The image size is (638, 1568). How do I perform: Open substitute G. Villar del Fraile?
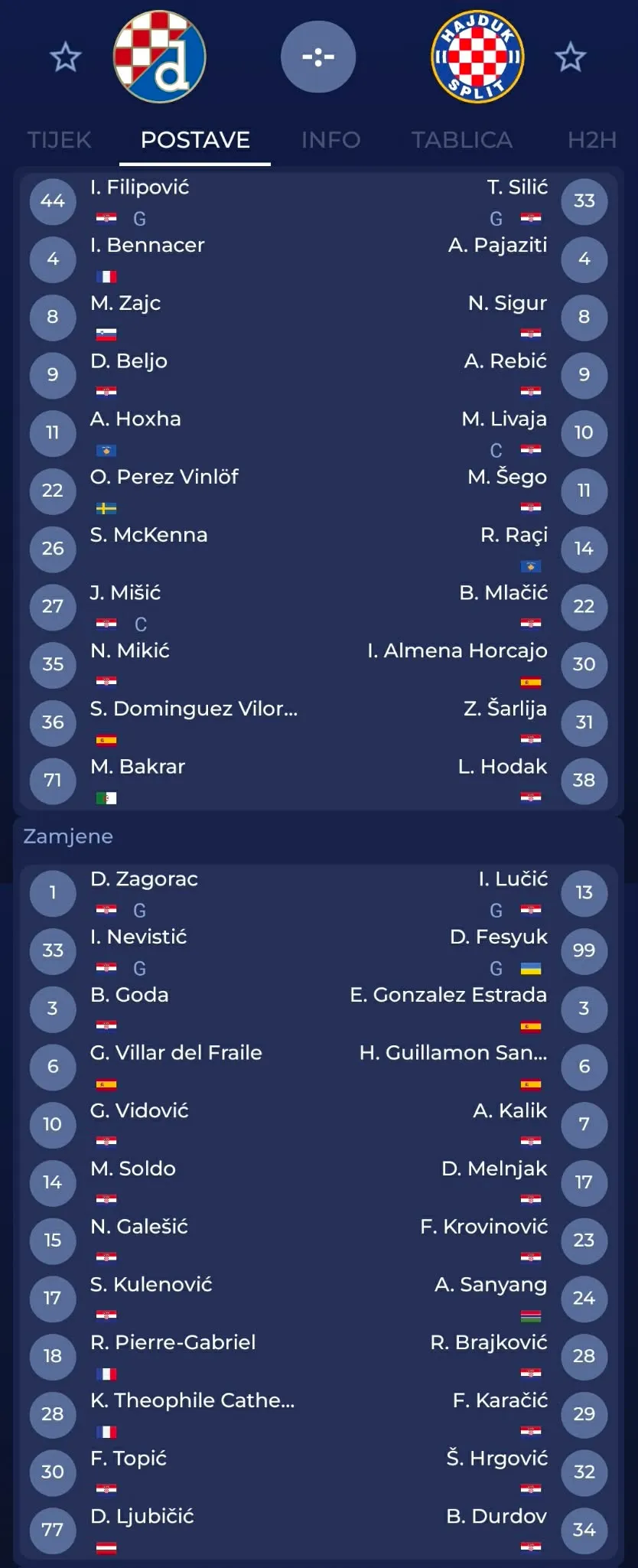[176, 1053]
